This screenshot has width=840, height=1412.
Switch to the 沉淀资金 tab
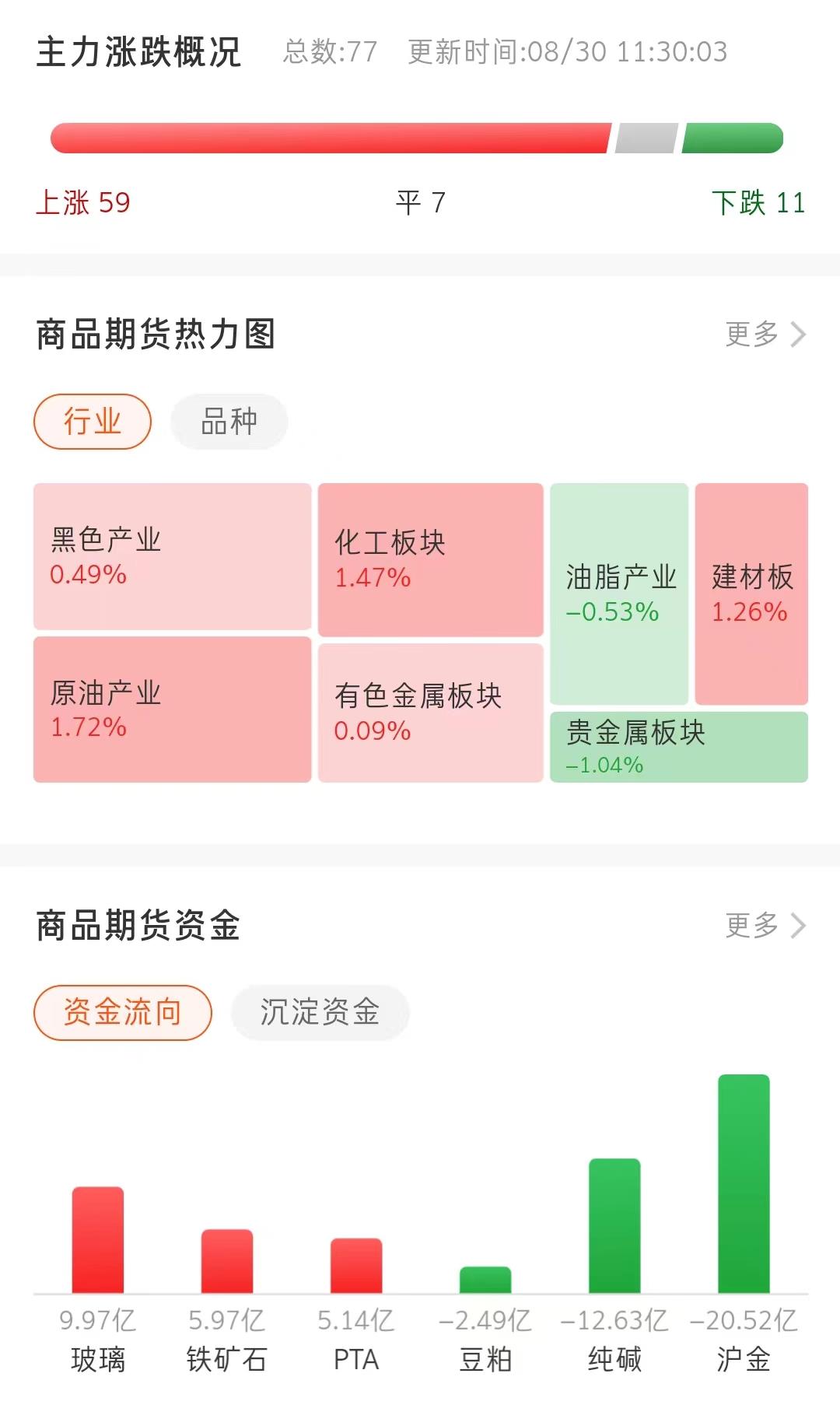320,1012
